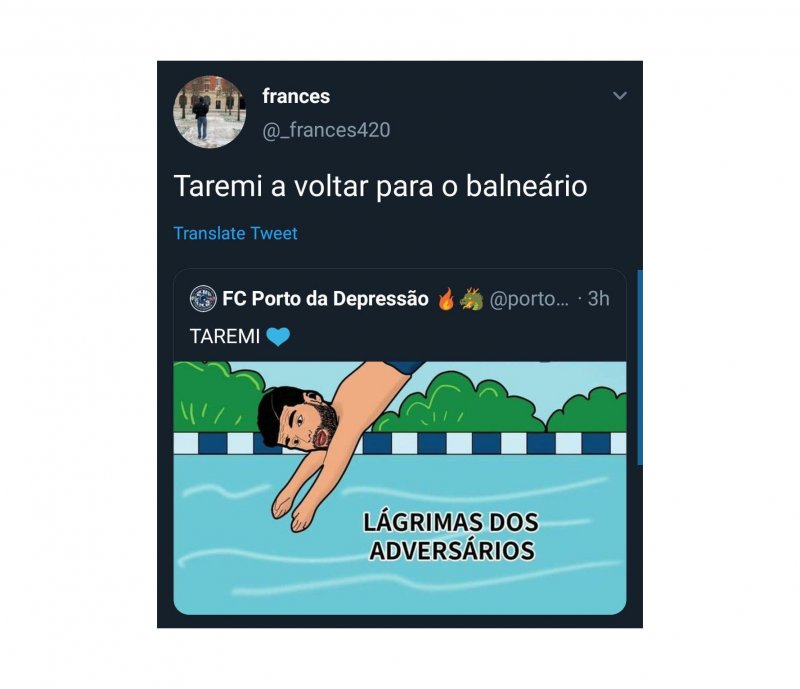Tap Translate Tweet link

235,233
